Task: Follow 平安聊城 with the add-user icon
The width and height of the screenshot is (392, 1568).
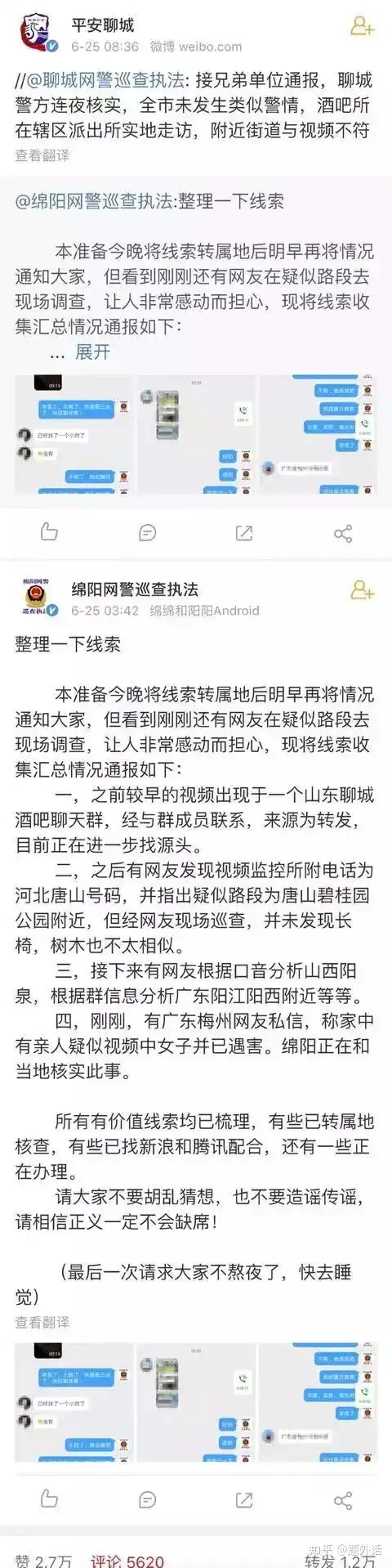Action: (362, 26)
